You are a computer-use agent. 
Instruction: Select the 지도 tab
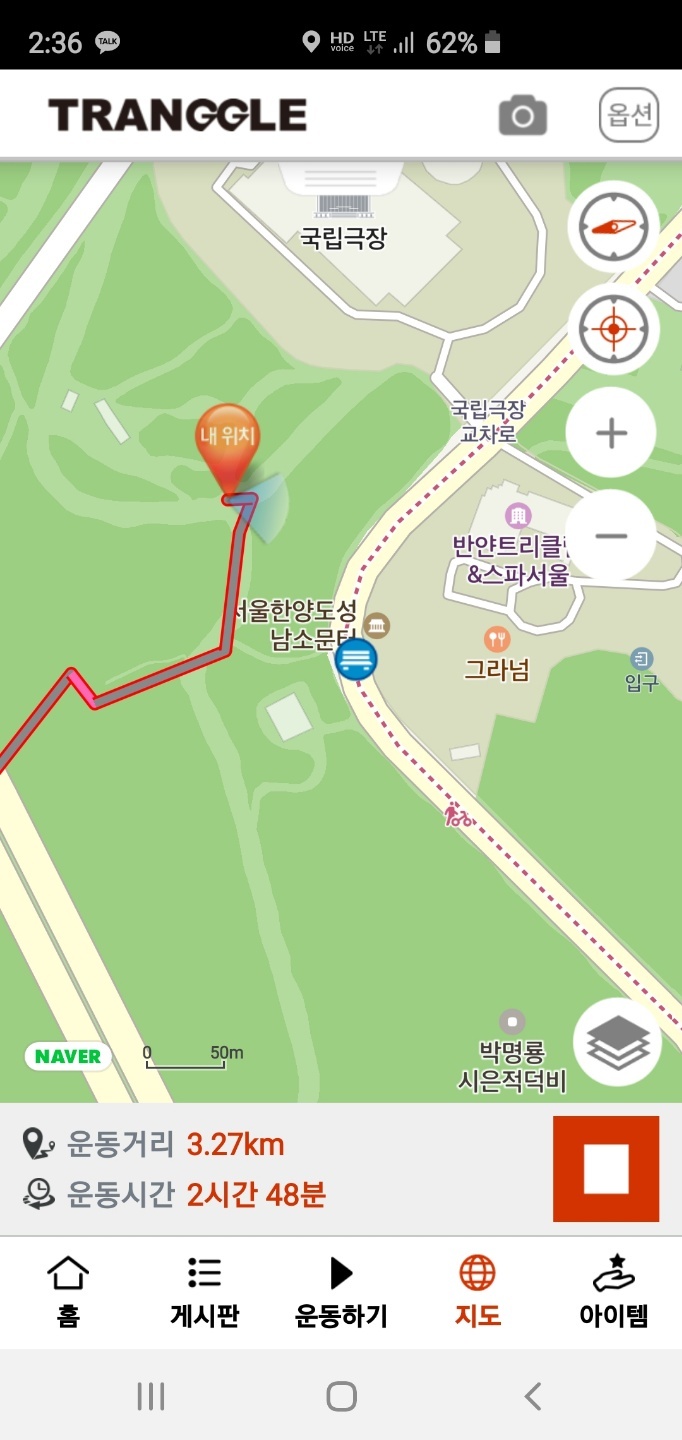[x=477, y=1292]
